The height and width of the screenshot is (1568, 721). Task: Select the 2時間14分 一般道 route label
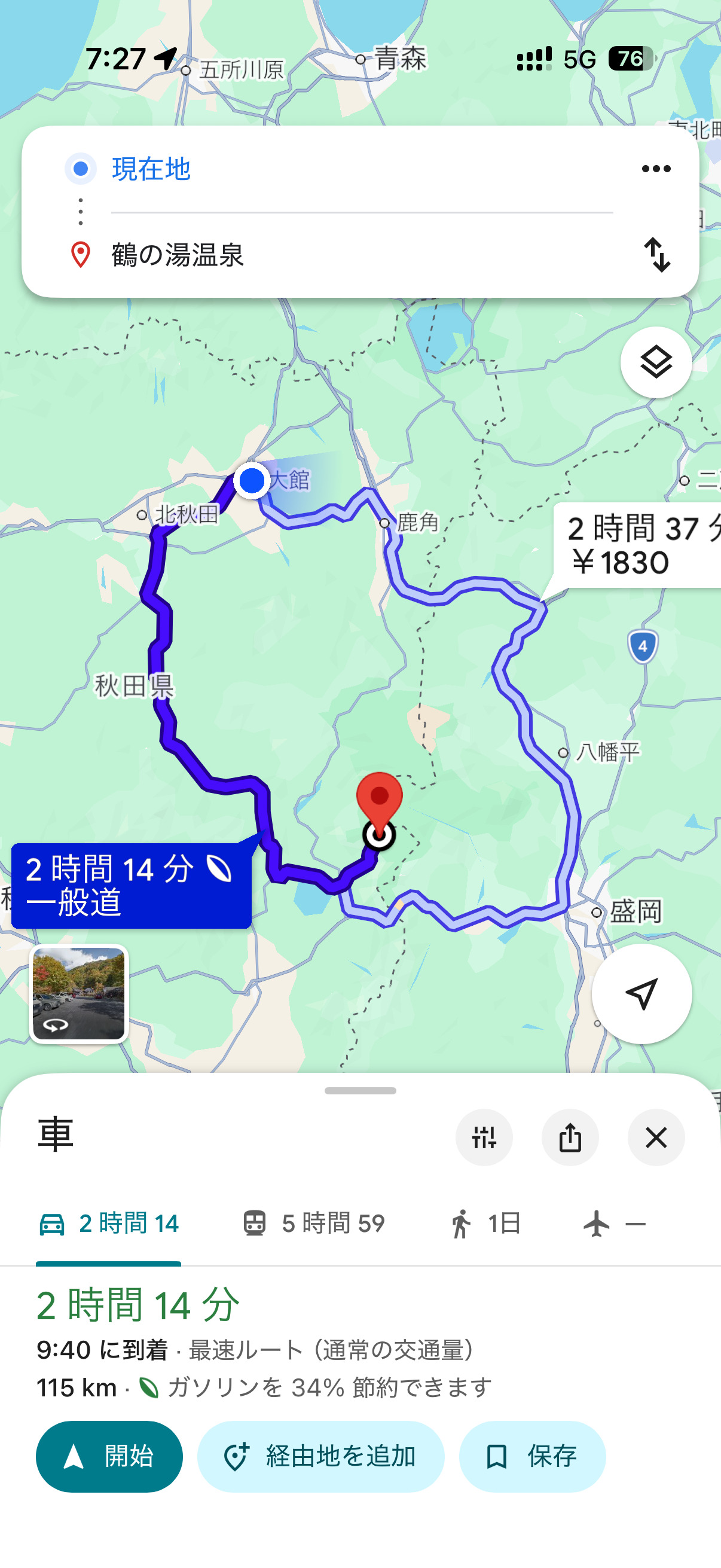pos(132,886)
